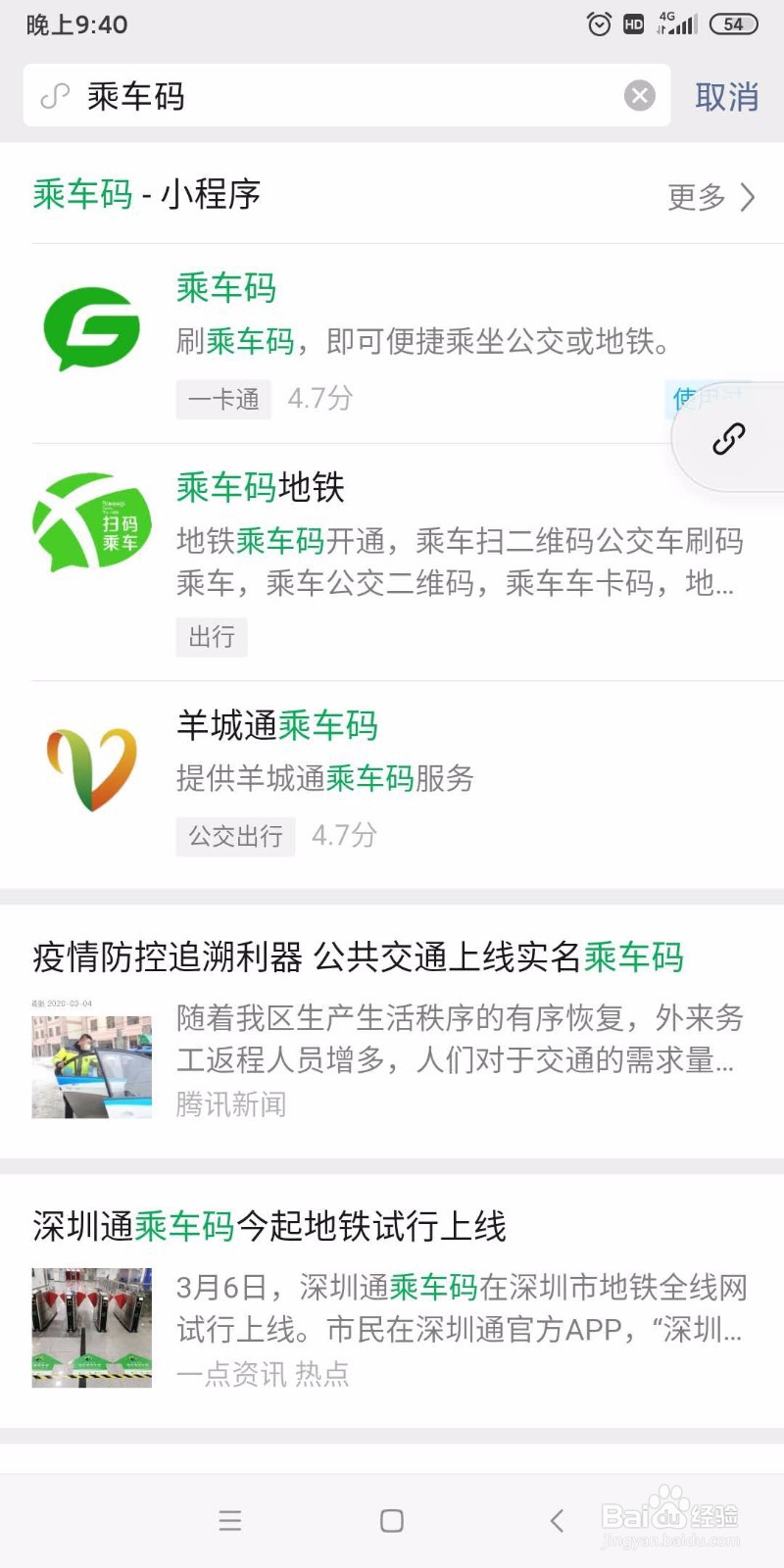Select the 出行 tag under 乘车码地铁
This screenshot has width=784, height=1568.
pos(211,637)
